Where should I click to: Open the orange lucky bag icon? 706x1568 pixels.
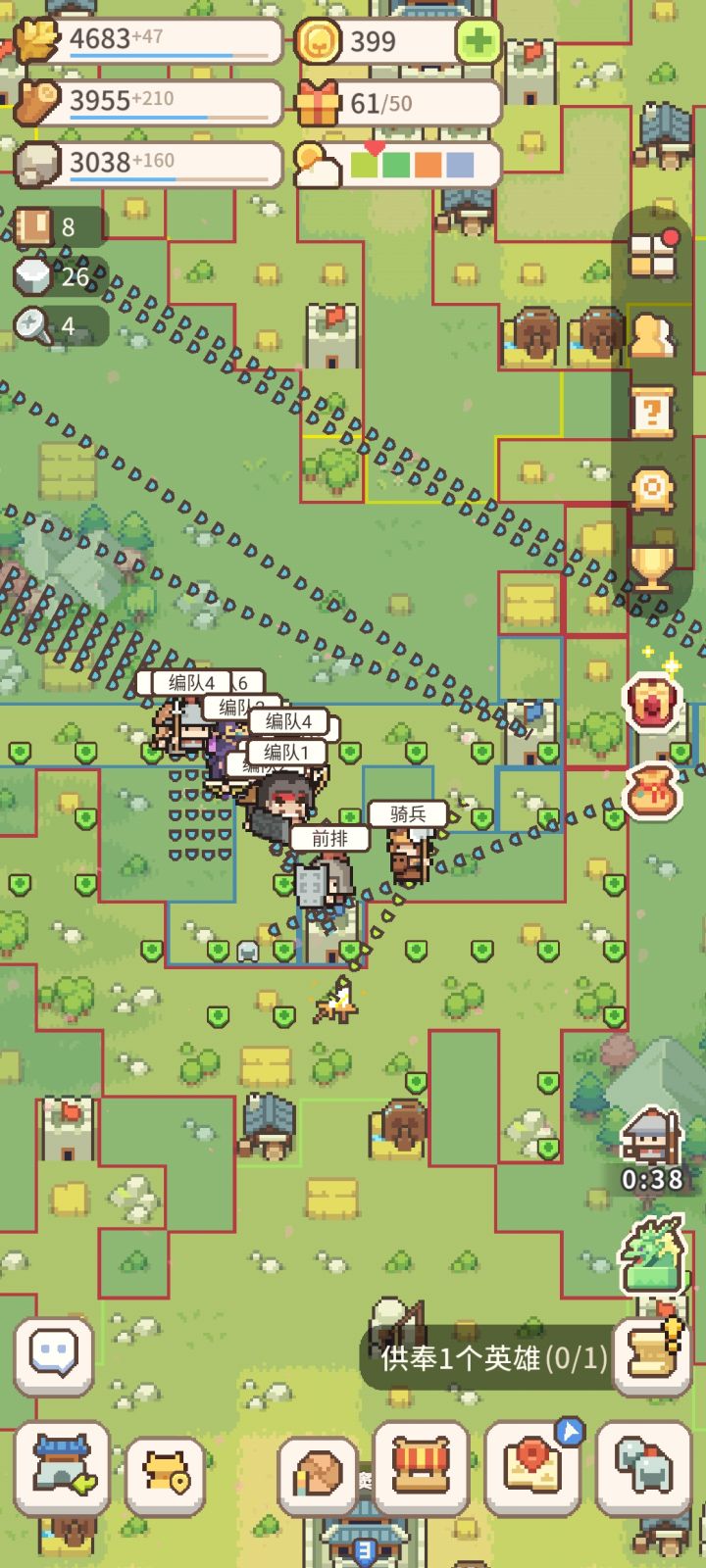(653, 790)
